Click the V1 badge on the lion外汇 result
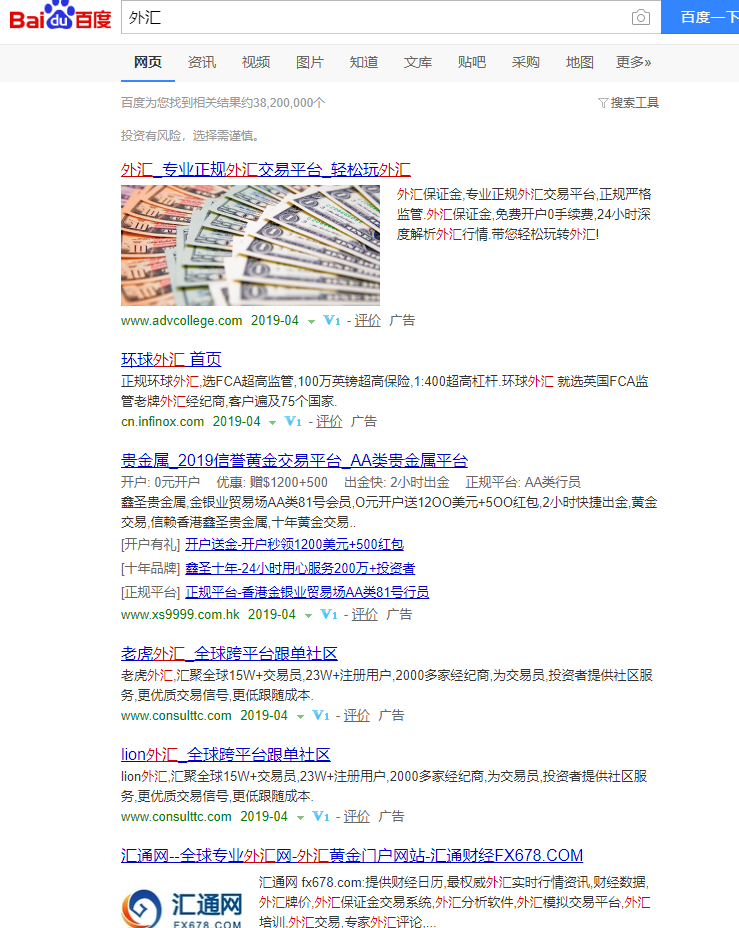The image size is (739, 928). click(x=318, y=816)
